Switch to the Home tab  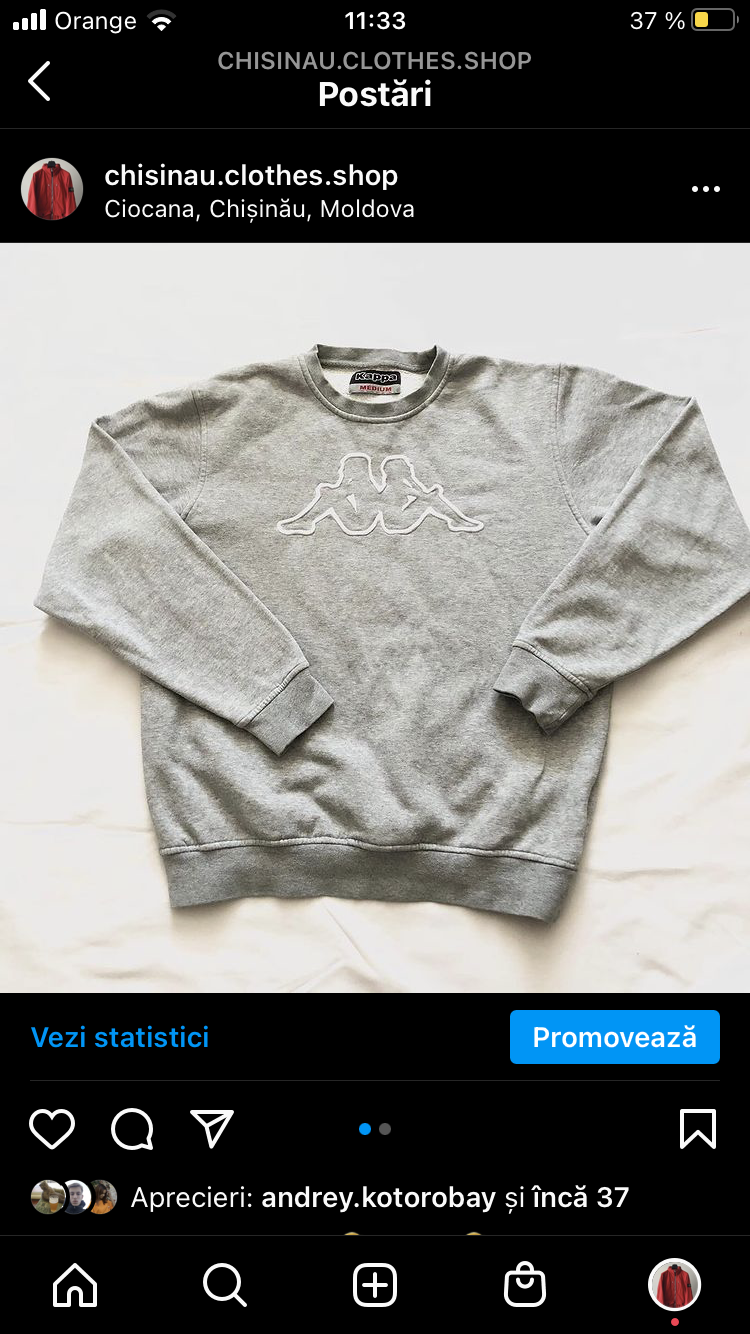click(75, 1285)
